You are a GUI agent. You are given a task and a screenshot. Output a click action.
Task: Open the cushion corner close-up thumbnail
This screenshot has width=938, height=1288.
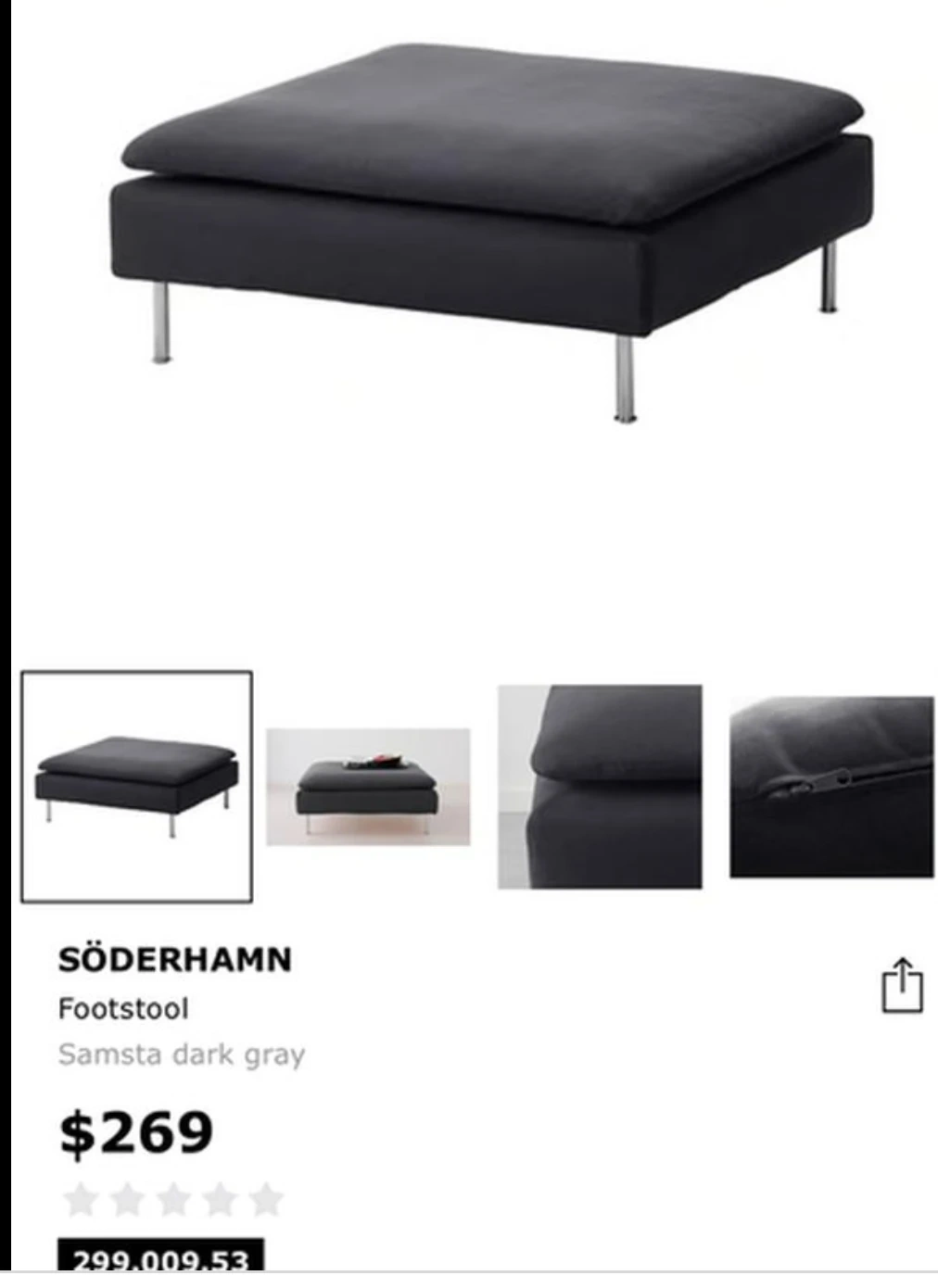click(600, 787)
